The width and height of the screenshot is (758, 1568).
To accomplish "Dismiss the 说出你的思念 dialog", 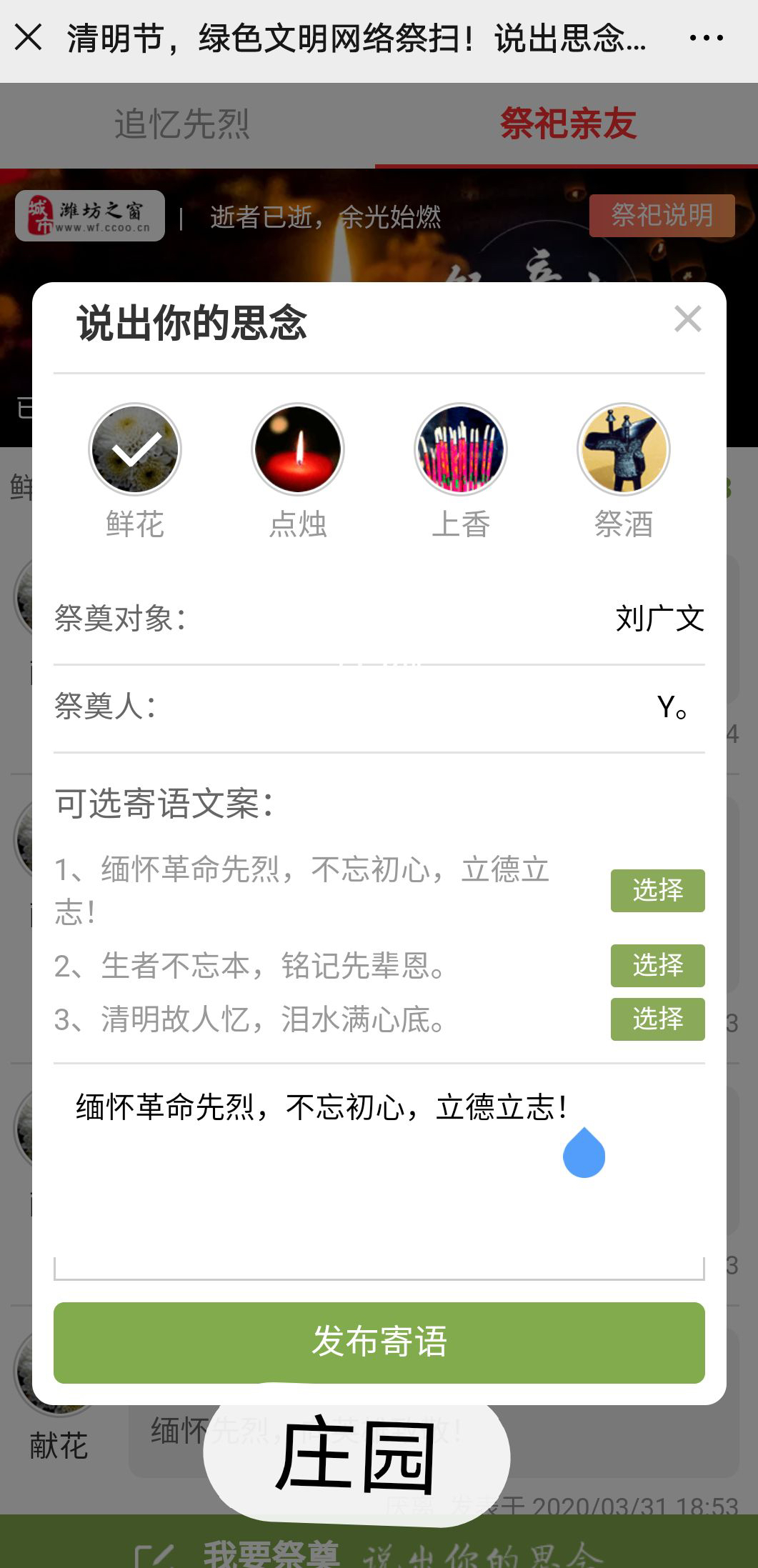I will 687,319.
